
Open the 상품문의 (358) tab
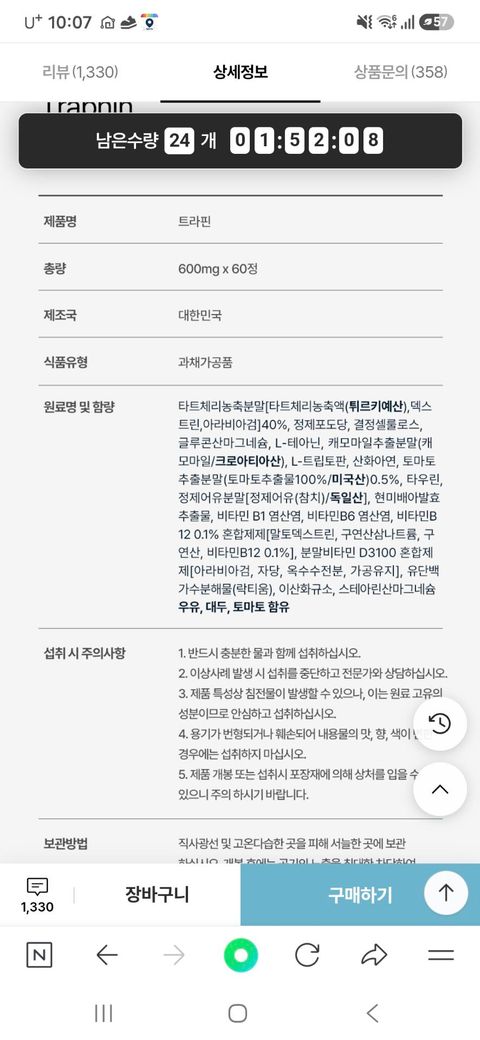click(x=400, y=72)
